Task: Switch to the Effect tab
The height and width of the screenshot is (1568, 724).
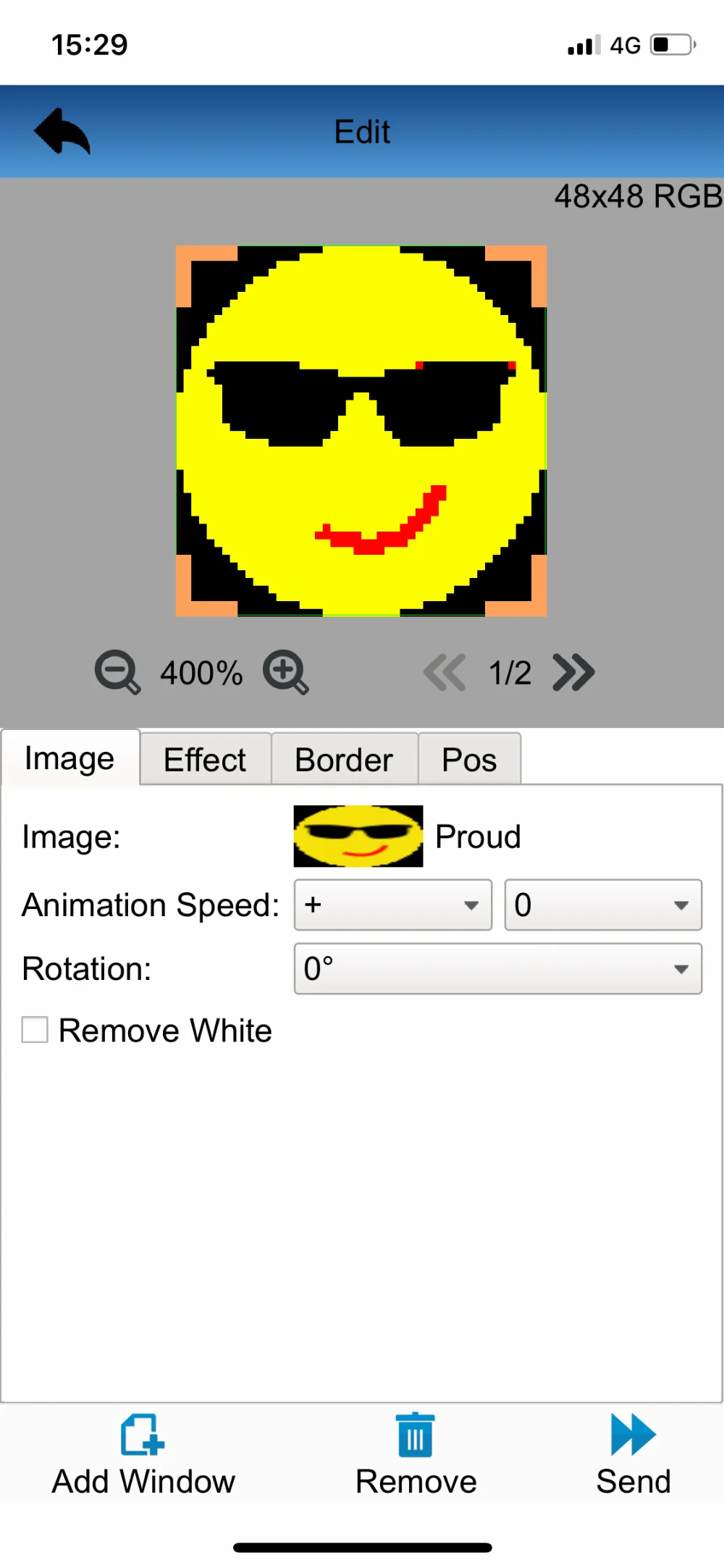Action: pos(206,759)
